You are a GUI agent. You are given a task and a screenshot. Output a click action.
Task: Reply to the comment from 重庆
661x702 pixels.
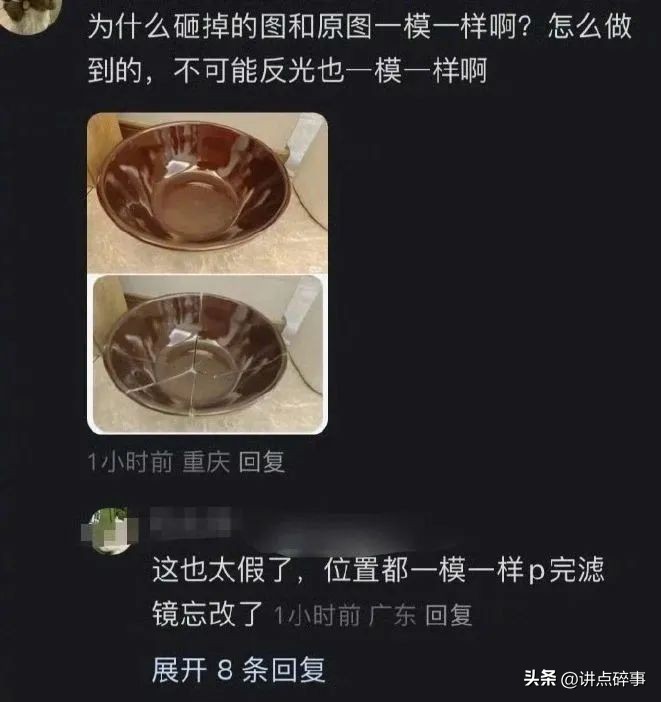[263, 462]
